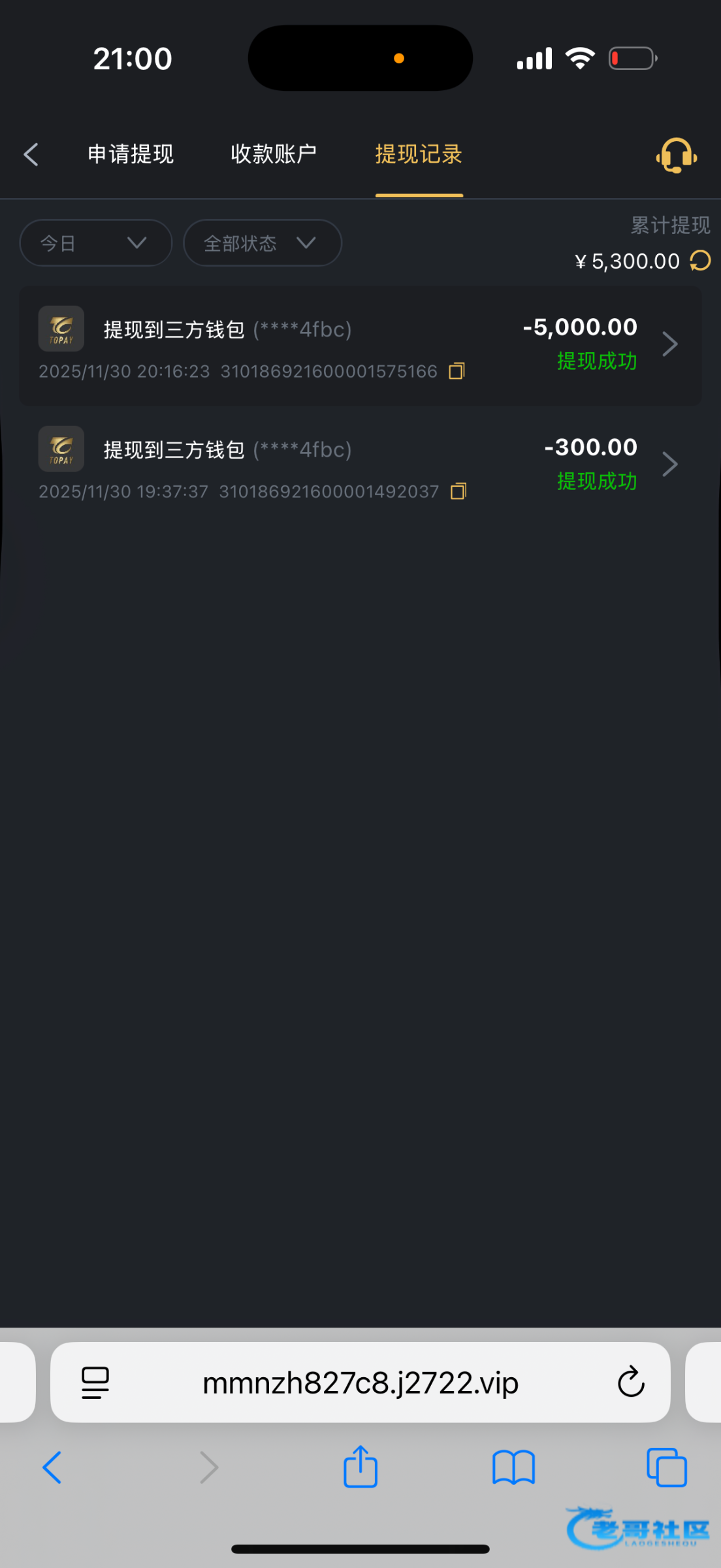Show all open Safari tabs

click(x=666, y=1467)
